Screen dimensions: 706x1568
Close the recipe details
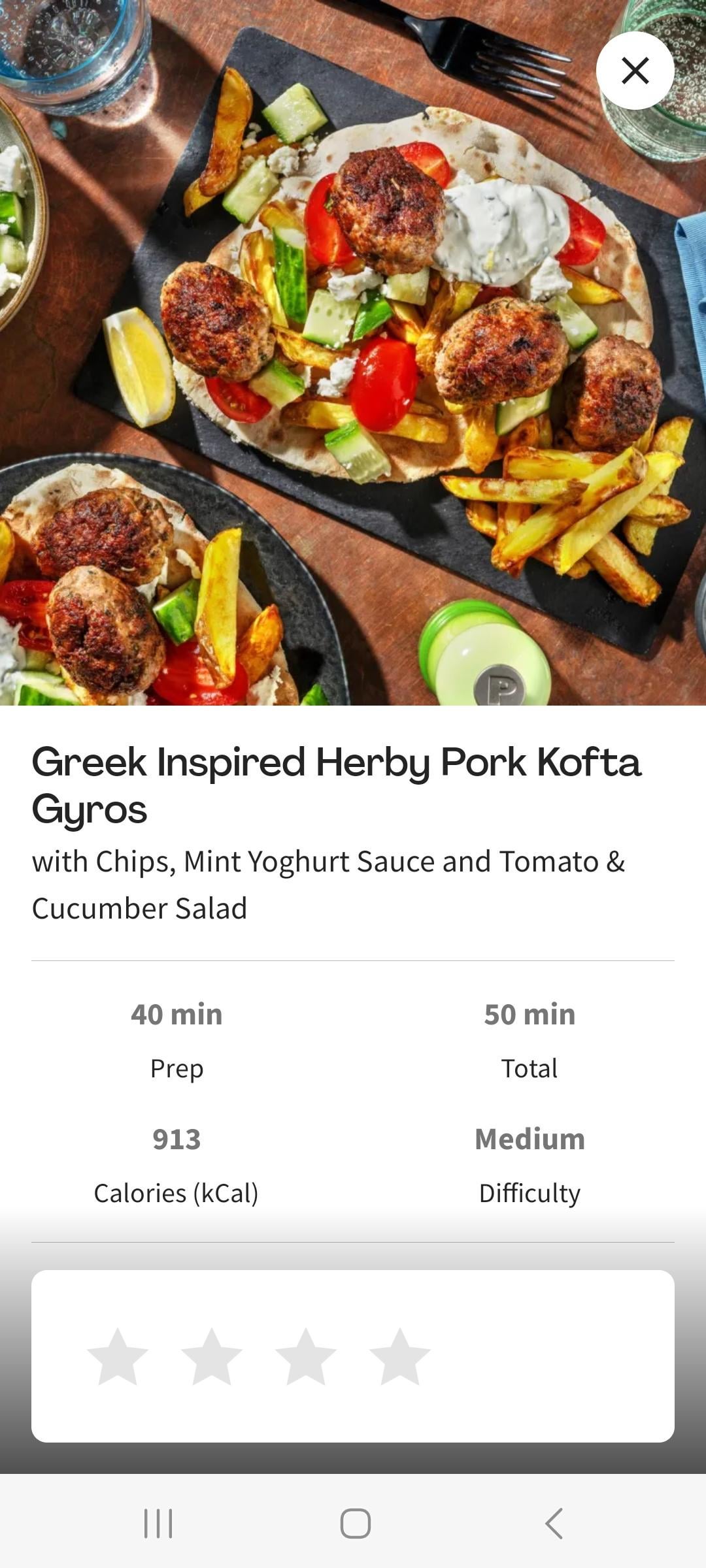635,71
